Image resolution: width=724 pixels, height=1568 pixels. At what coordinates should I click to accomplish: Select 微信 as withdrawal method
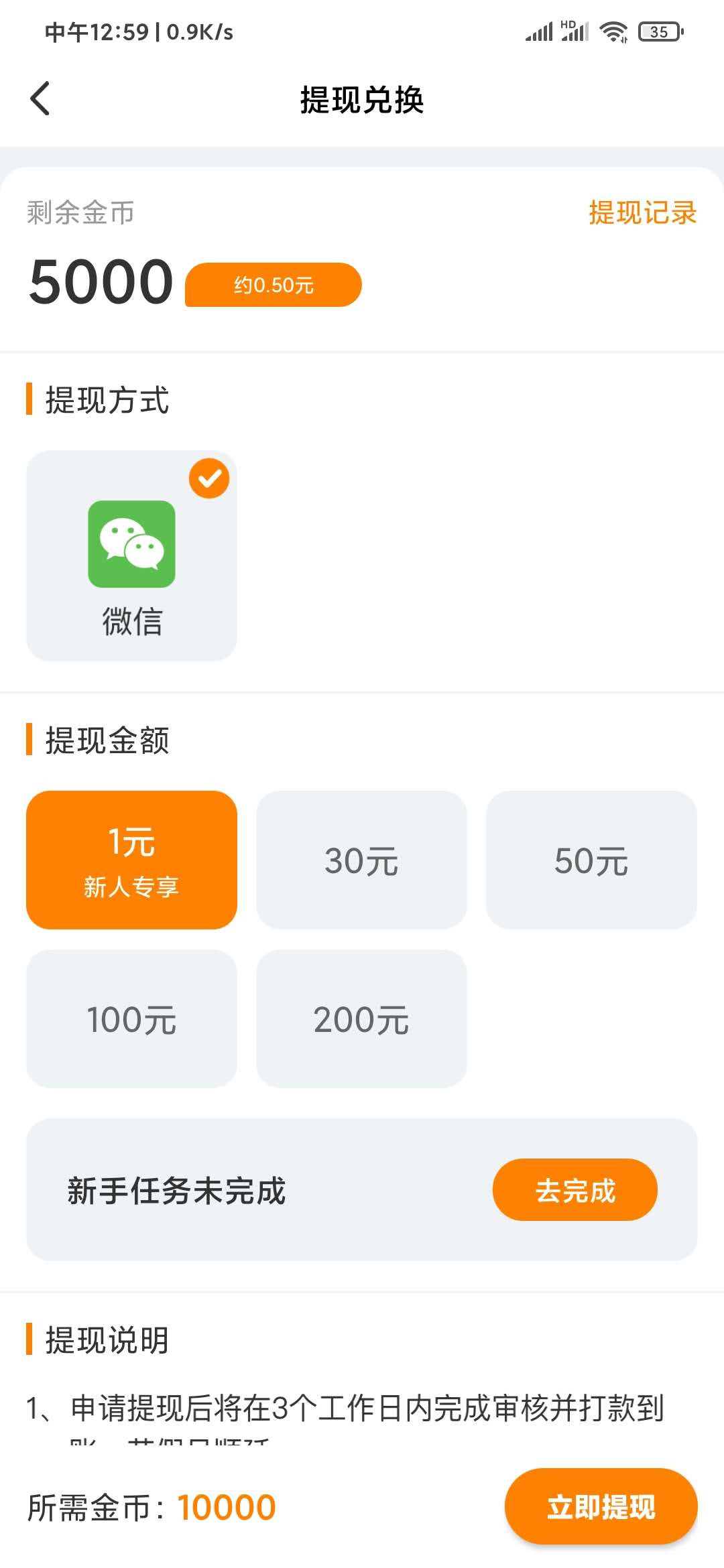pyautogui.click(x=131, y=555)
